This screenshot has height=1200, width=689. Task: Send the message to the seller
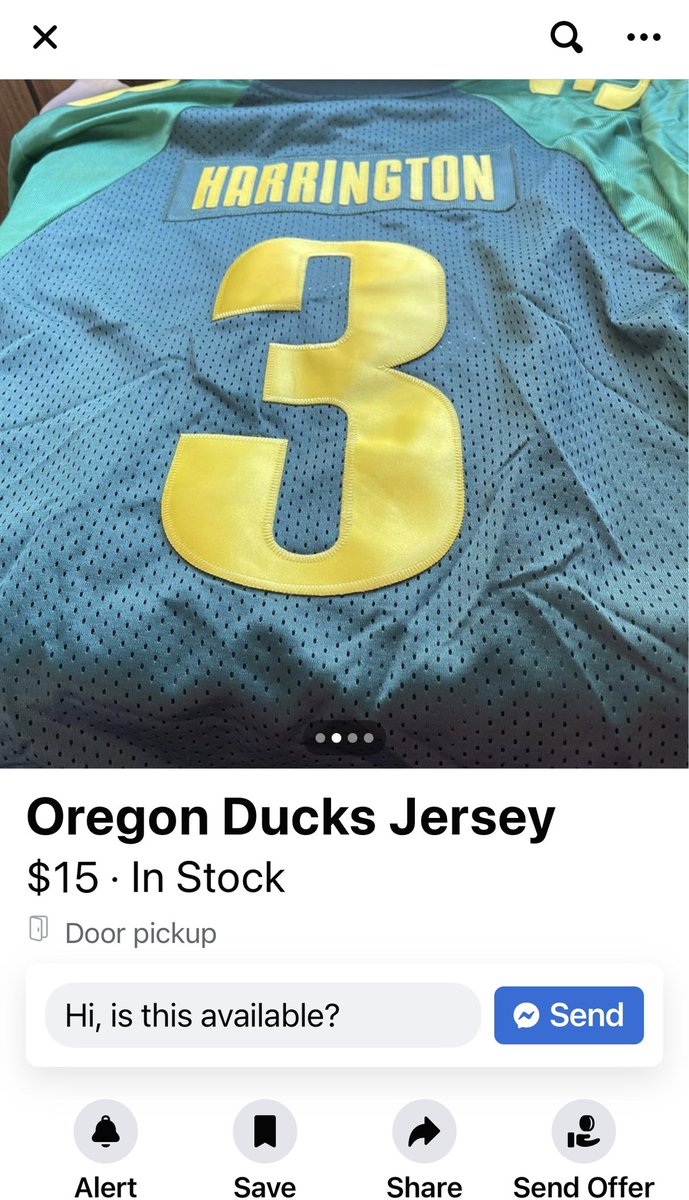click(568, 1016)
